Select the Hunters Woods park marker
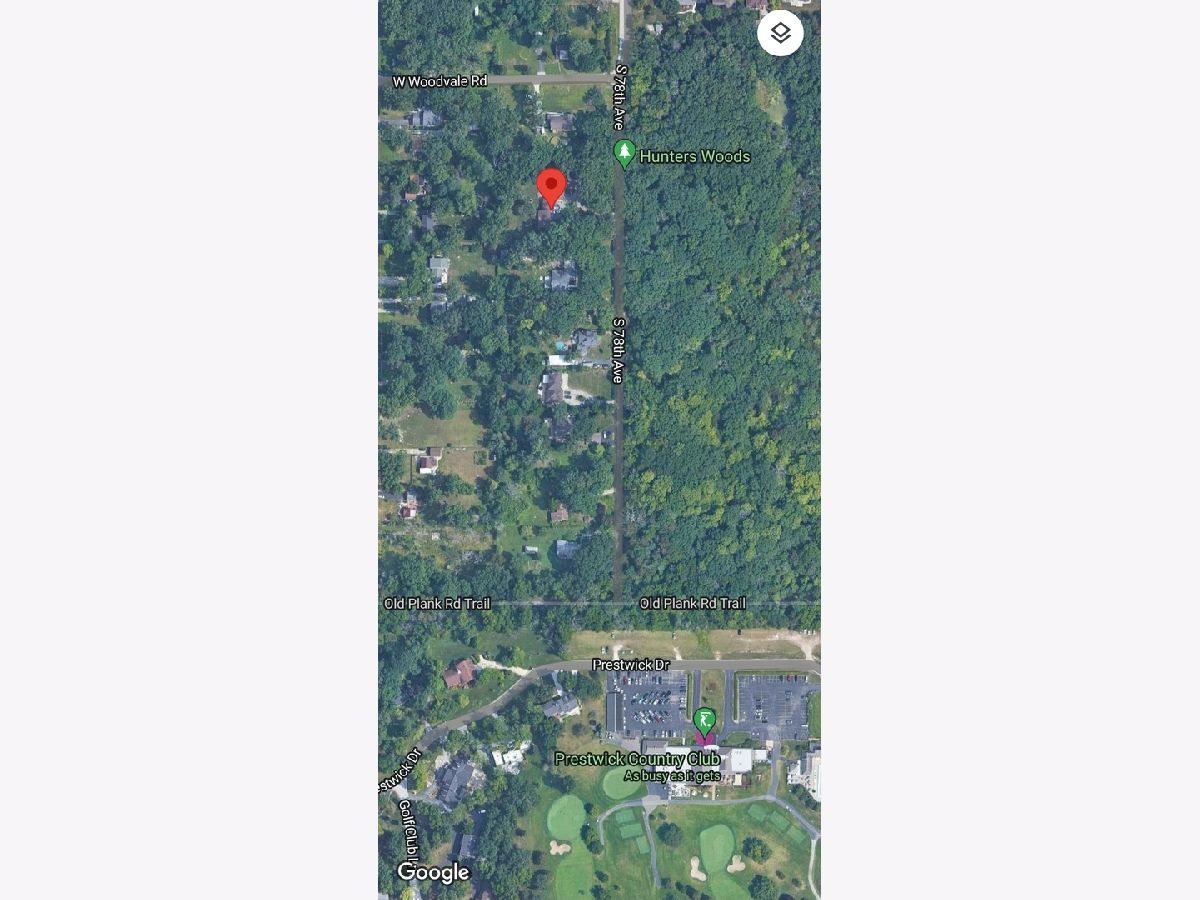The image size is (1200, 900). point(625,154)
